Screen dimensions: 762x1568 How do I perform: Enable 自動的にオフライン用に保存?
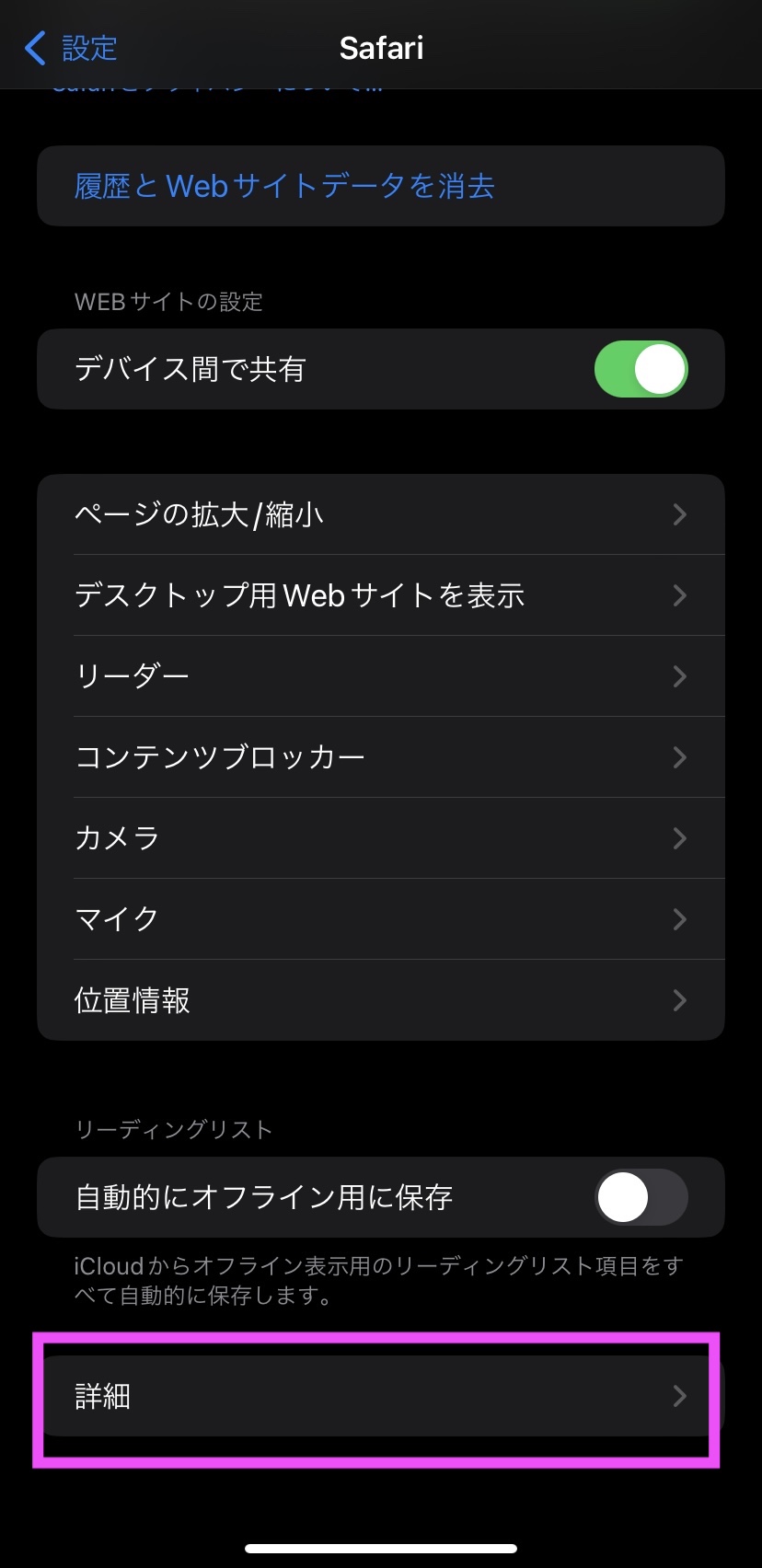pos(641,1197)
